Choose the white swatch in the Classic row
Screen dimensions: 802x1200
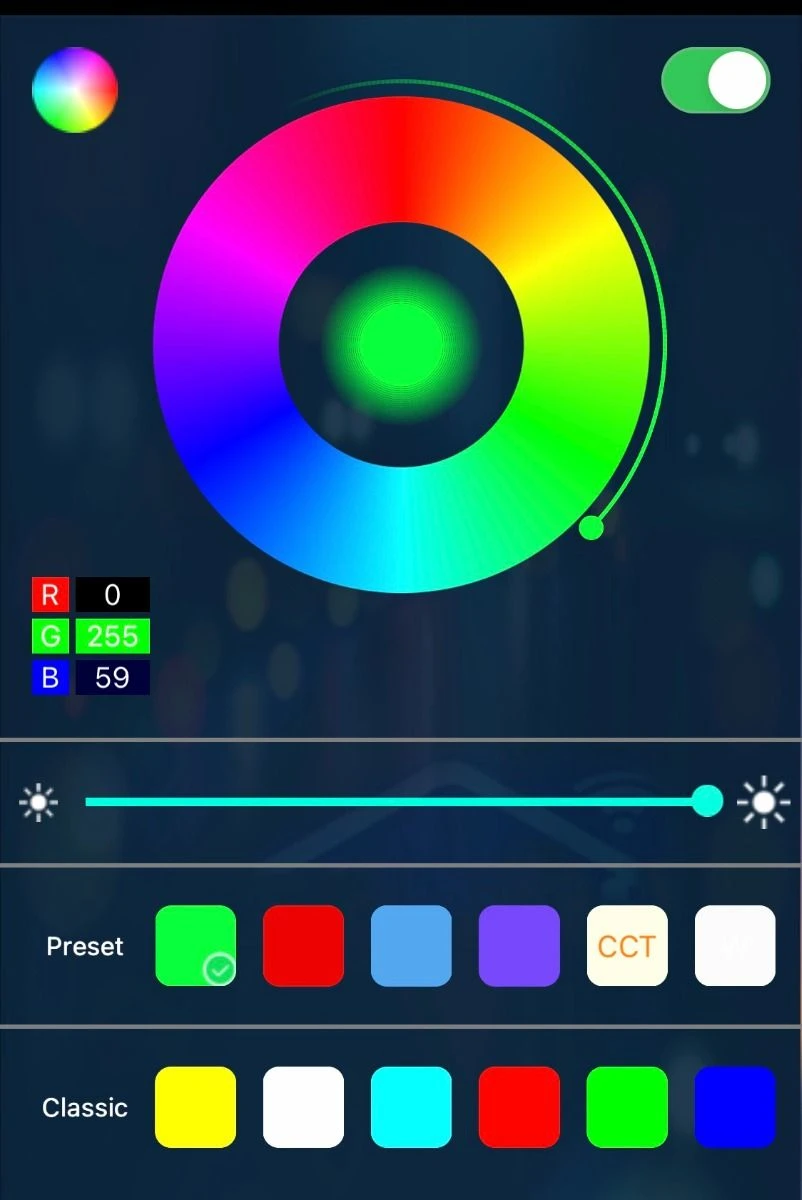pos(303,1107)
